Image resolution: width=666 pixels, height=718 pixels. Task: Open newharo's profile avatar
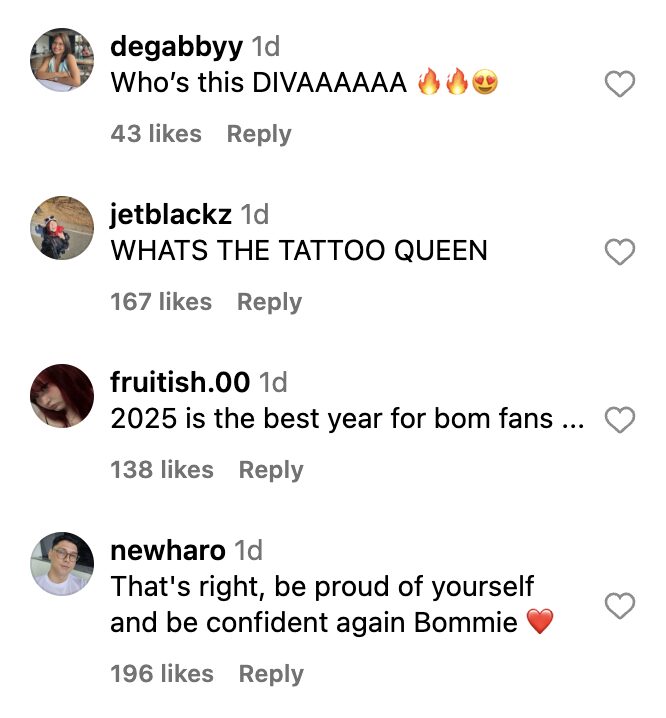(x=62, y=564)
